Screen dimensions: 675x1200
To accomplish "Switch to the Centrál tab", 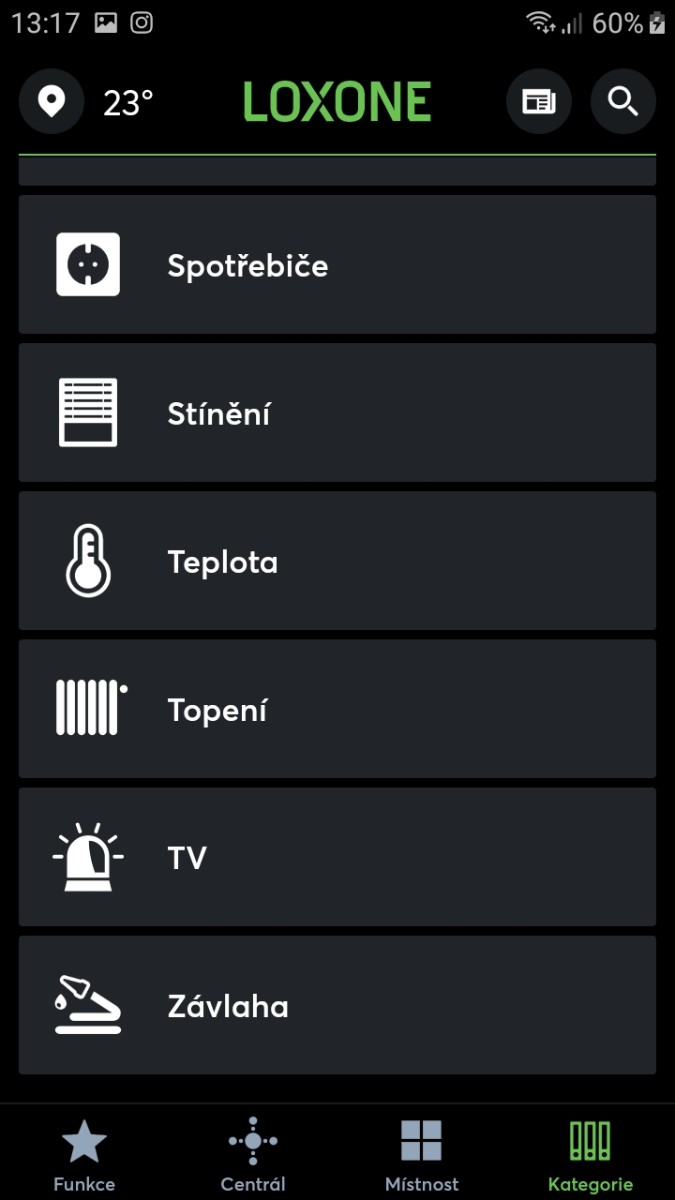I will coord(253,1153).
